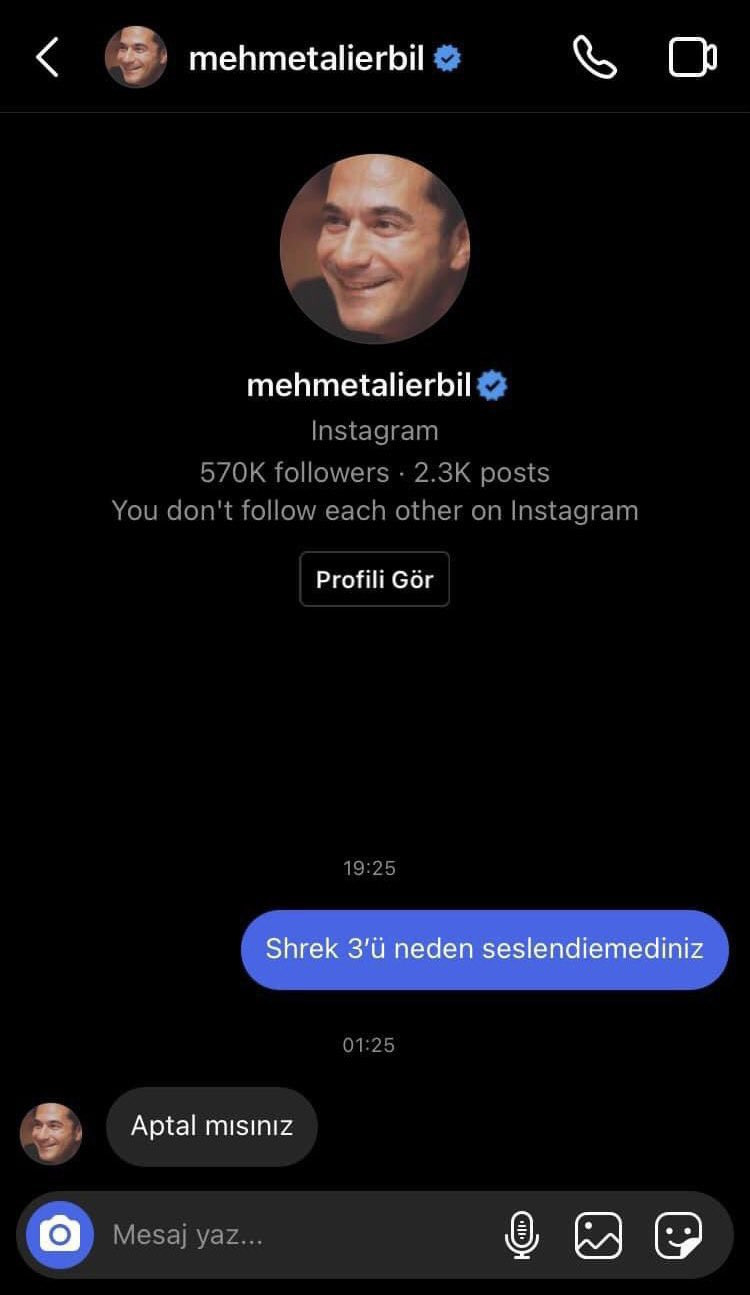The width and height of the screenshot is (750, 1295).
Task: Tap the Profili Gör button
Action: click(x=374, y=579)
